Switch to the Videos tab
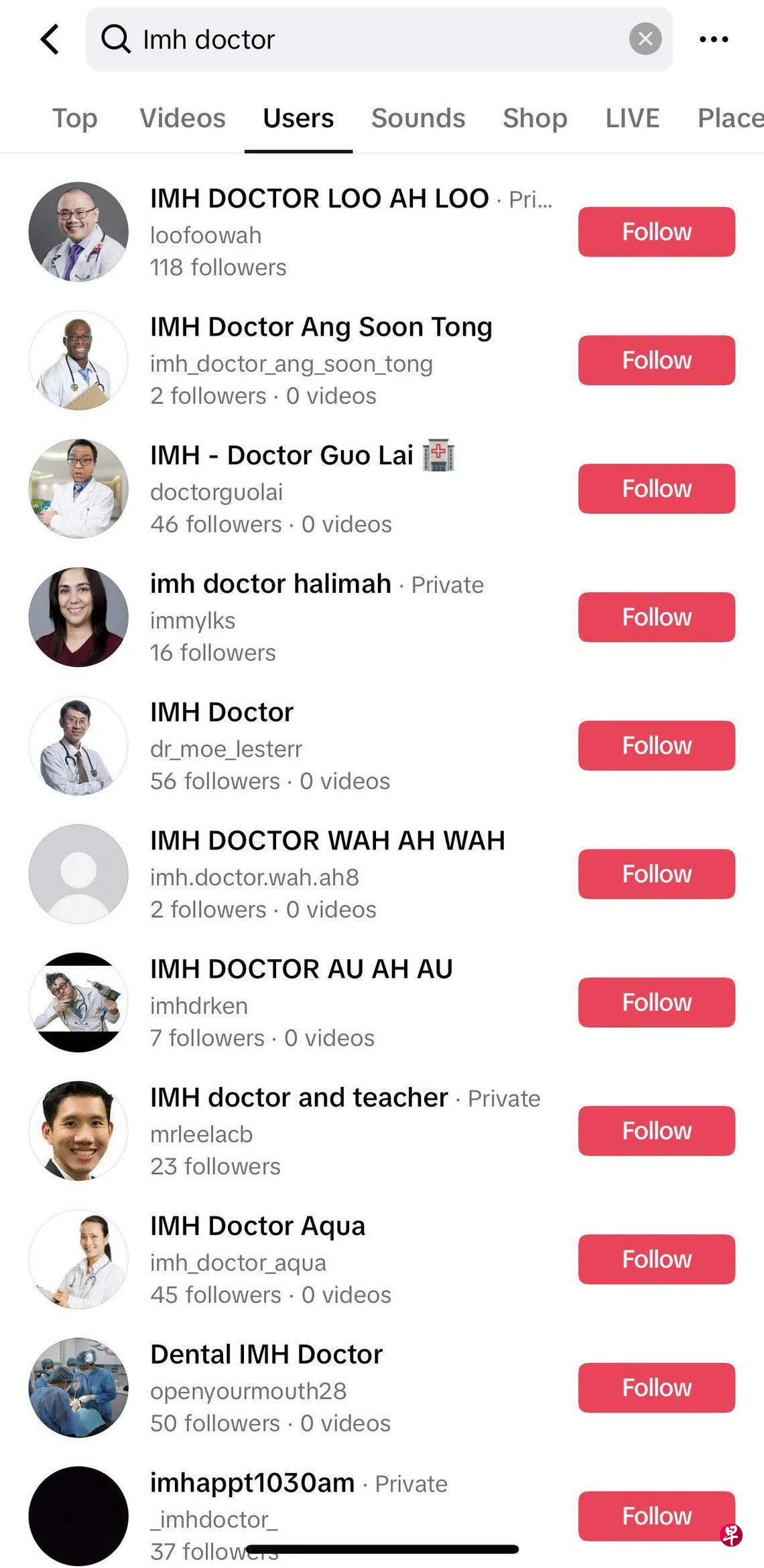 click(182, 119)
